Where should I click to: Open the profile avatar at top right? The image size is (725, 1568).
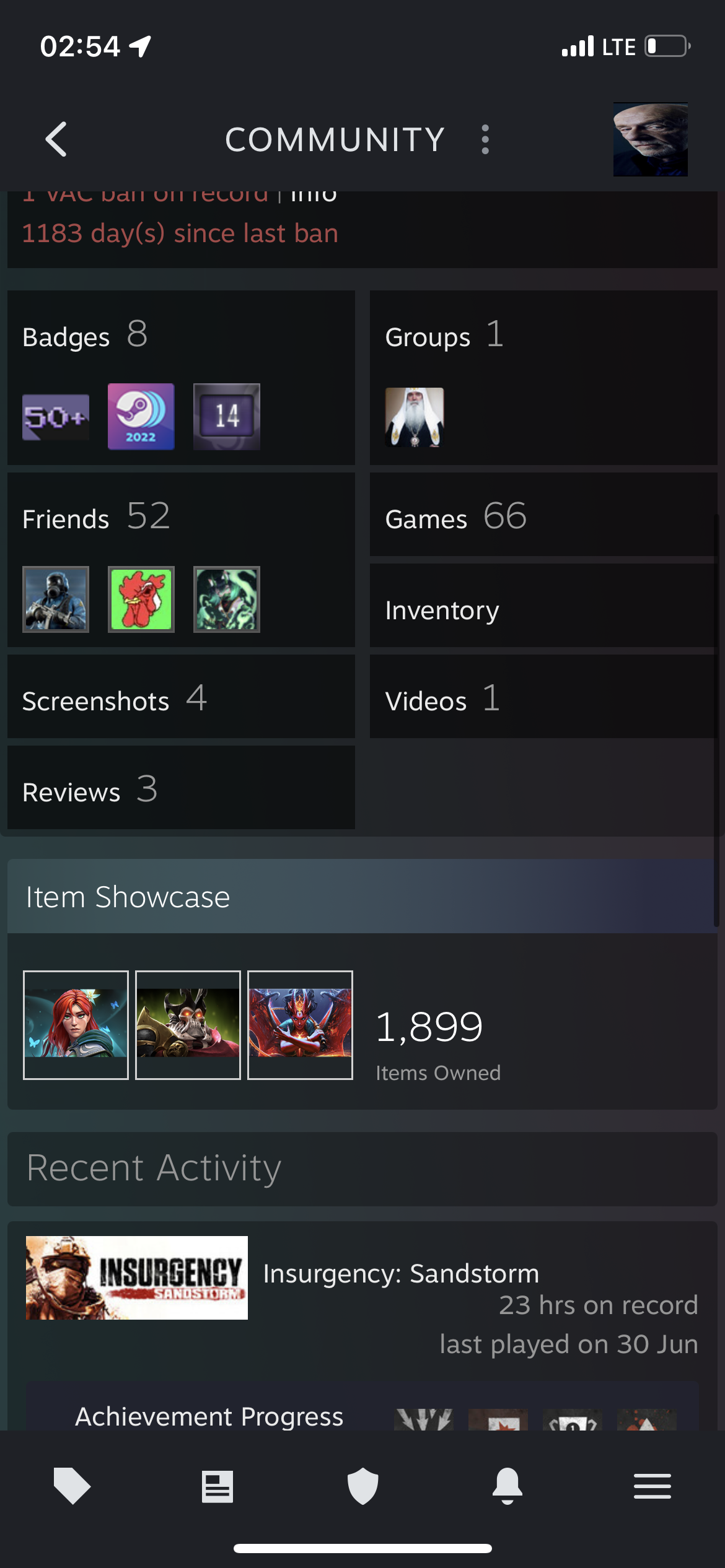(650, 139)
